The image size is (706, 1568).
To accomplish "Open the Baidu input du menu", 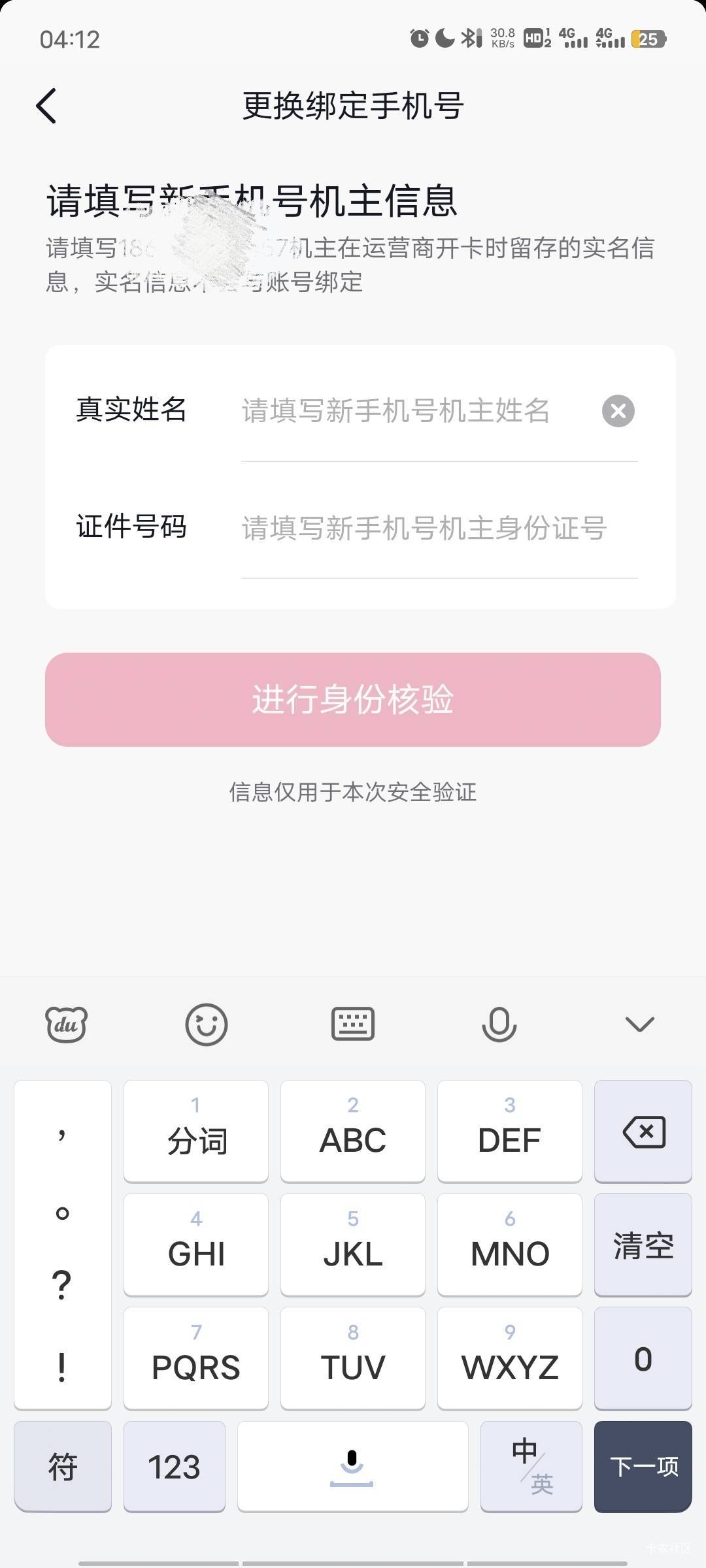I will (x=66, y=1024).
